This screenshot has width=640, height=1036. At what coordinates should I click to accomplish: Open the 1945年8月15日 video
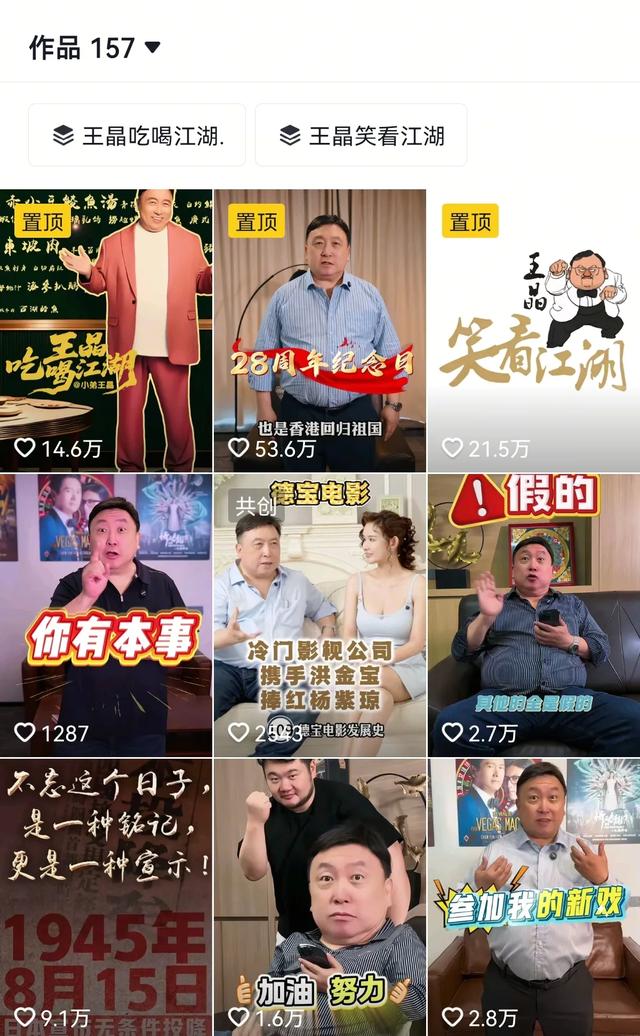[x=106, y=897]
